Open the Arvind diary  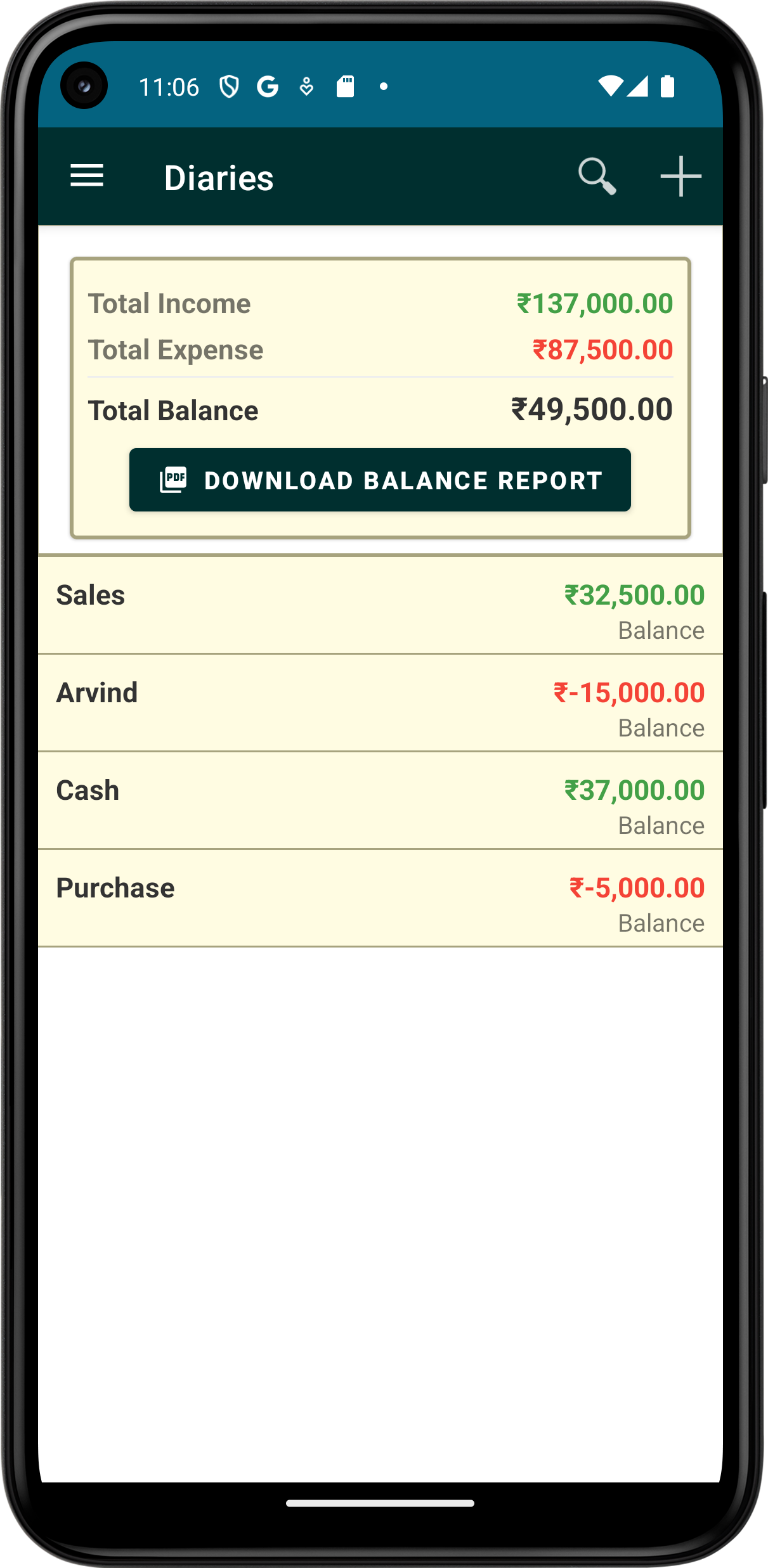coord(380,704)
